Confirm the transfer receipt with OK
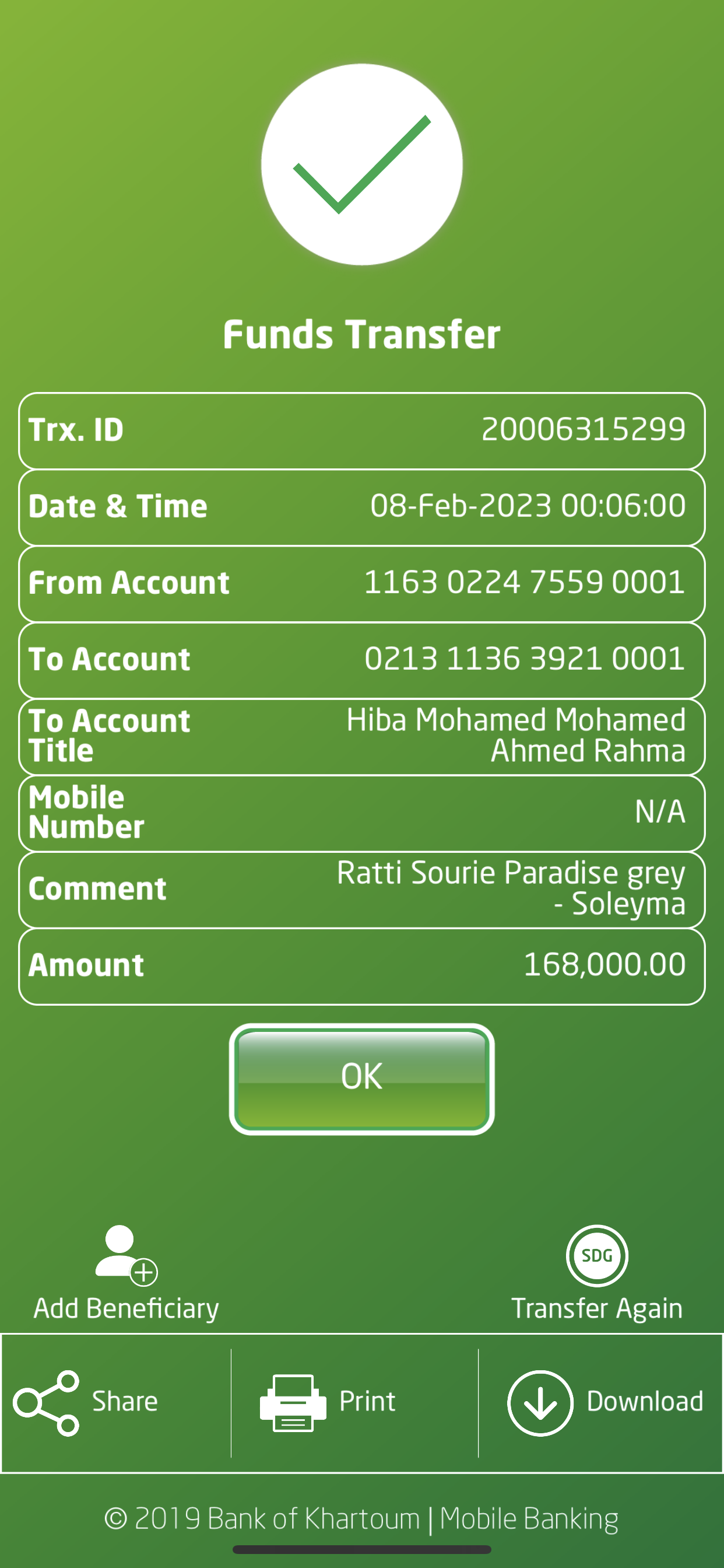 tap(361, 1078)
